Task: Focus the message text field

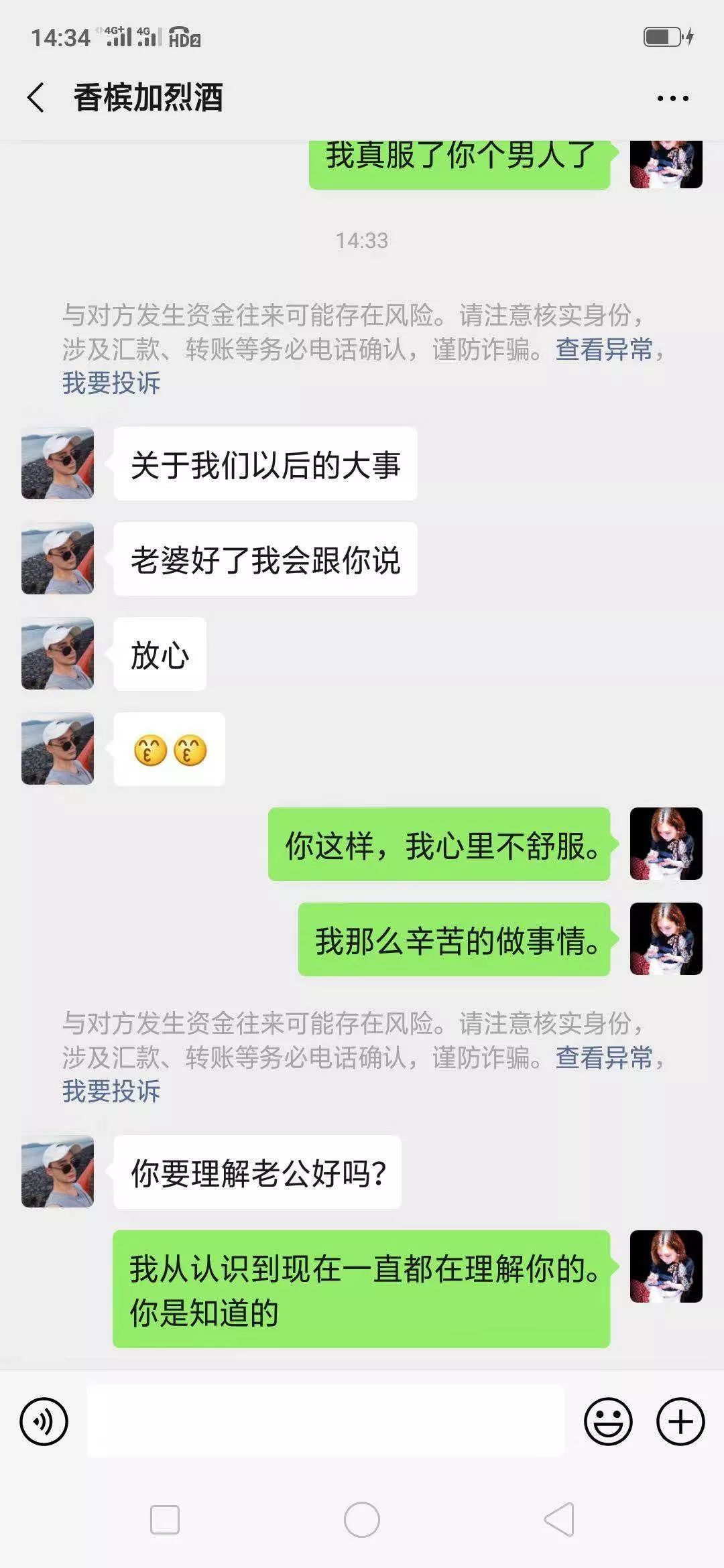Action: pos(325,1421)
